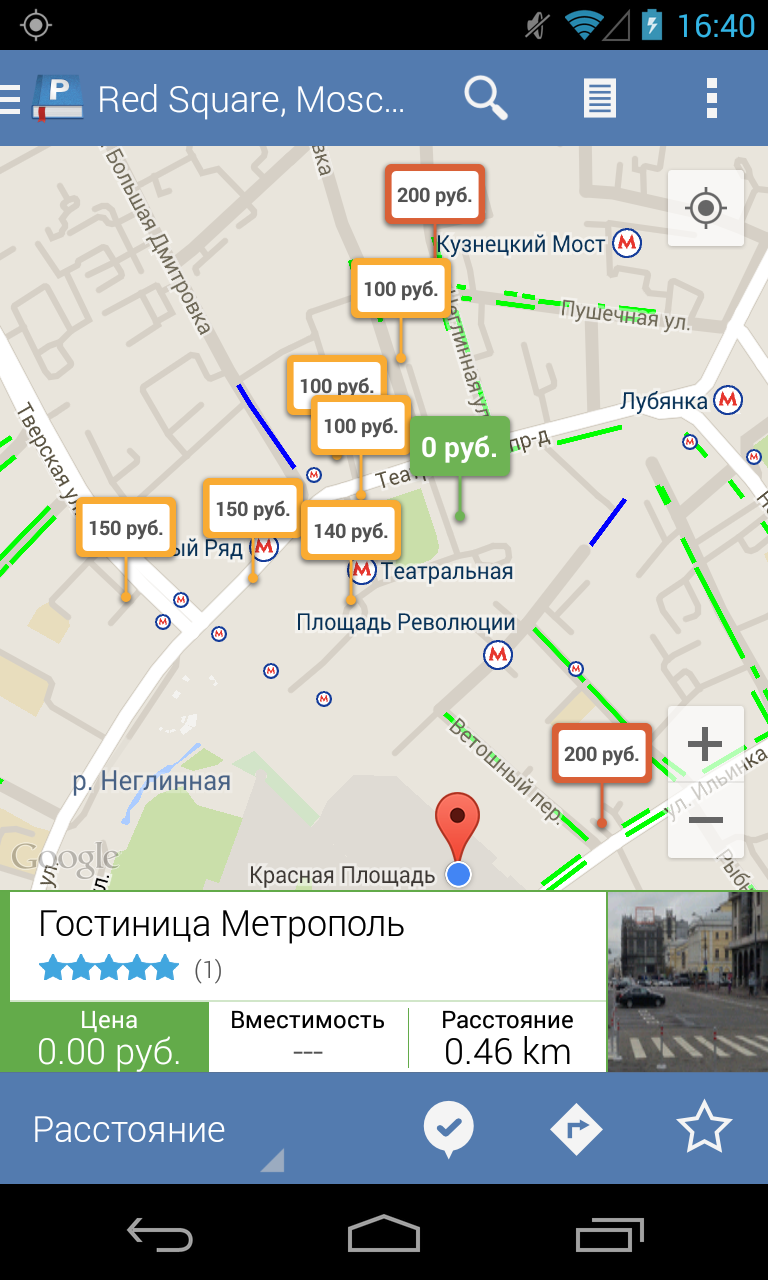Open the overflow menu
This screenshot has width=768, height=1280.
(x=711, y=98)
